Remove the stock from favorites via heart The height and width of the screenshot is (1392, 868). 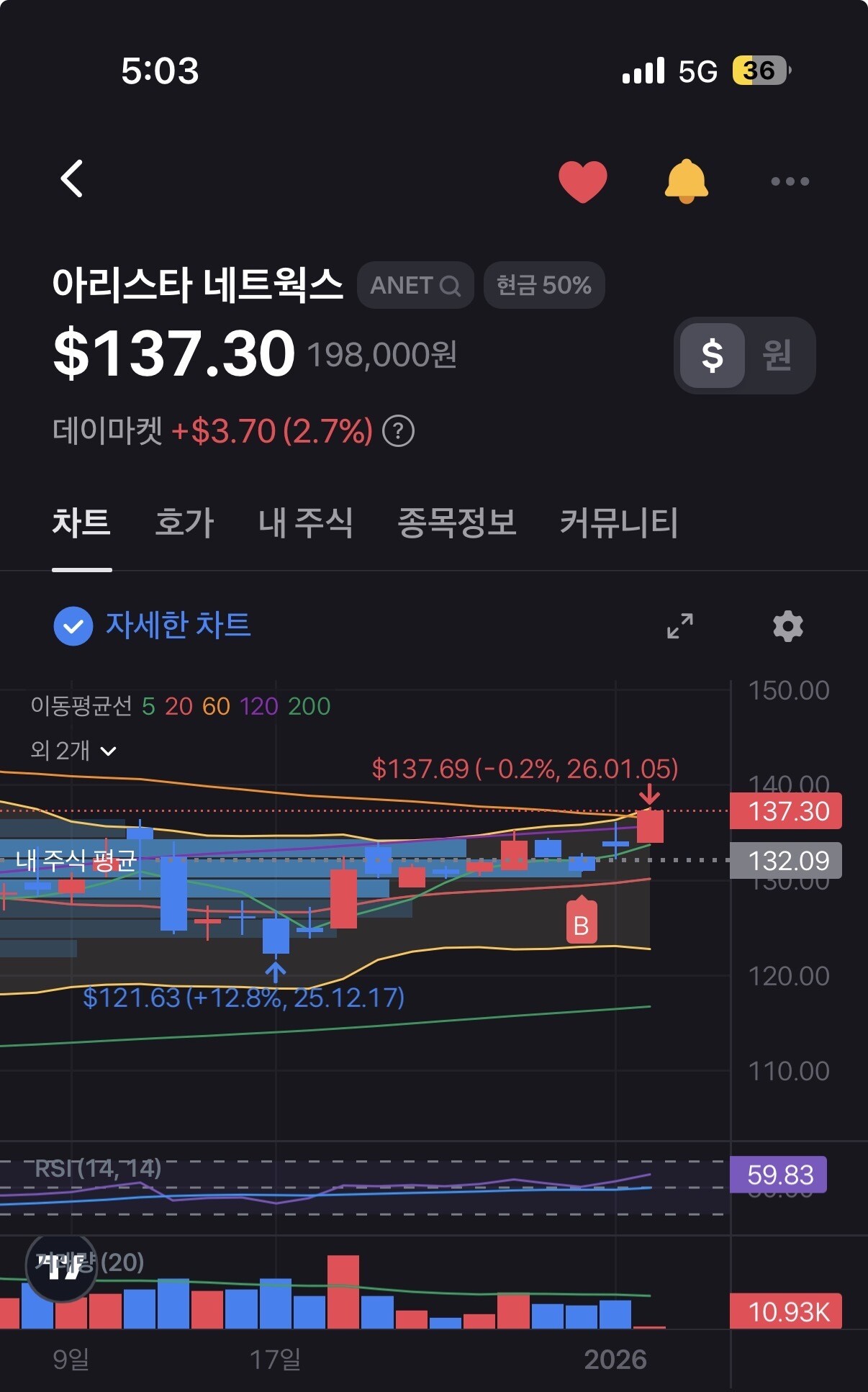coord(583,181)
